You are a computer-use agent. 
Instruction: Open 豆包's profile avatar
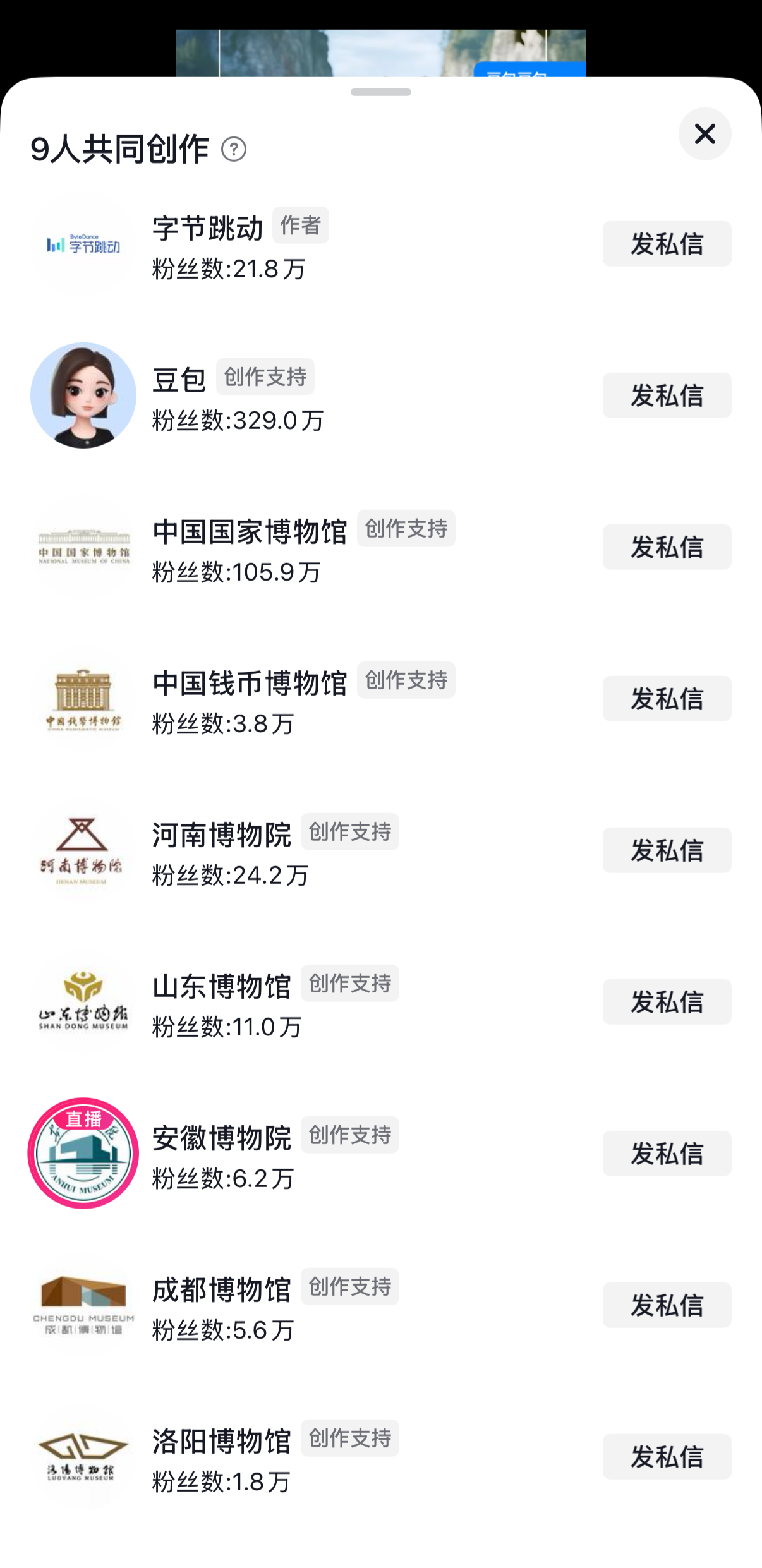[83, 395]
